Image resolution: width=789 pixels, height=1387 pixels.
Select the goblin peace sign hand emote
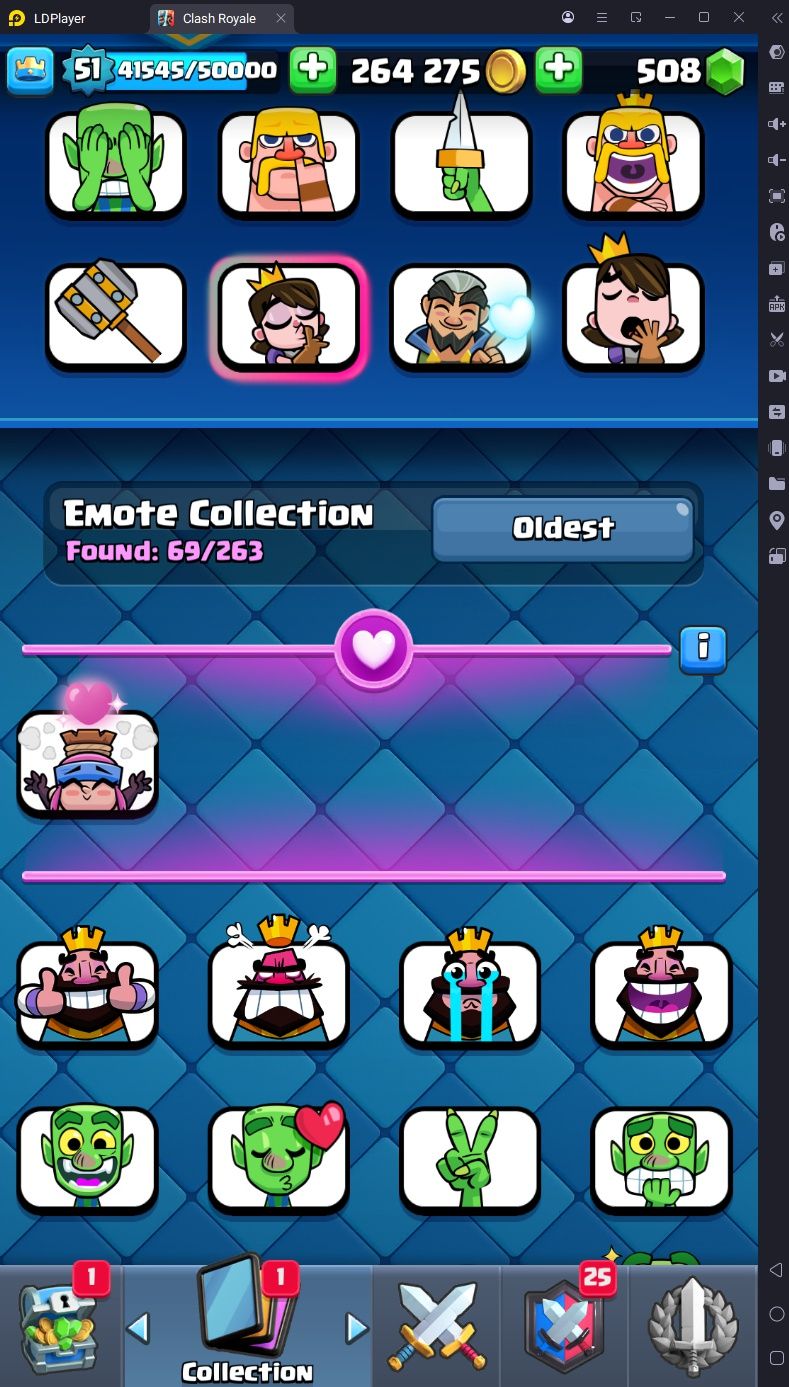pos(470,1157)
